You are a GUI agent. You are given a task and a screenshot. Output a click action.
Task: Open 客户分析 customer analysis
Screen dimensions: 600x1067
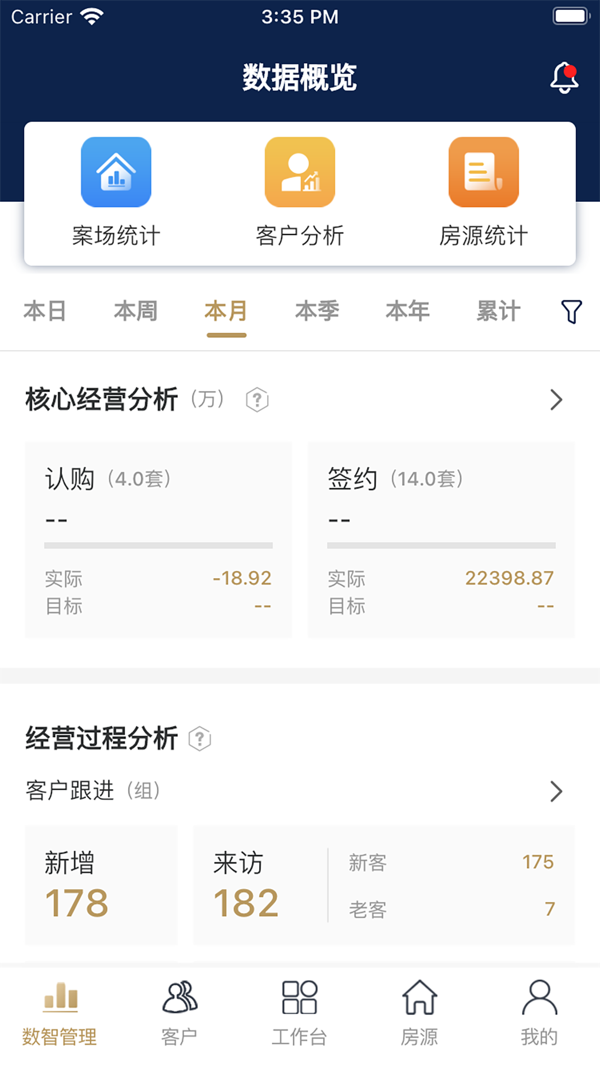pyautogui.click(x=300, y=192)
